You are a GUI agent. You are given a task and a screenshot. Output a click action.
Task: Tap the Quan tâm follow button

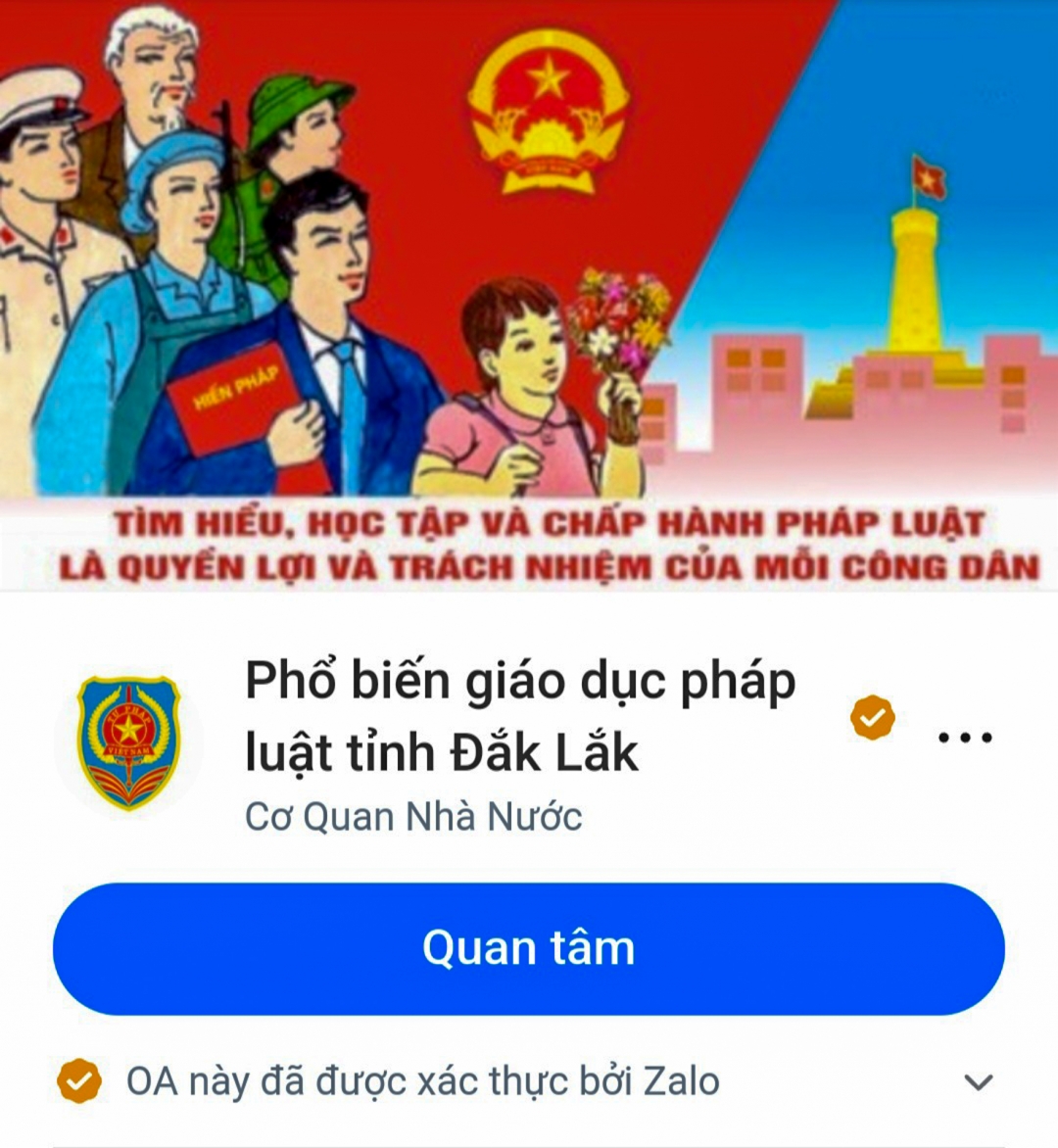[529, 948]
